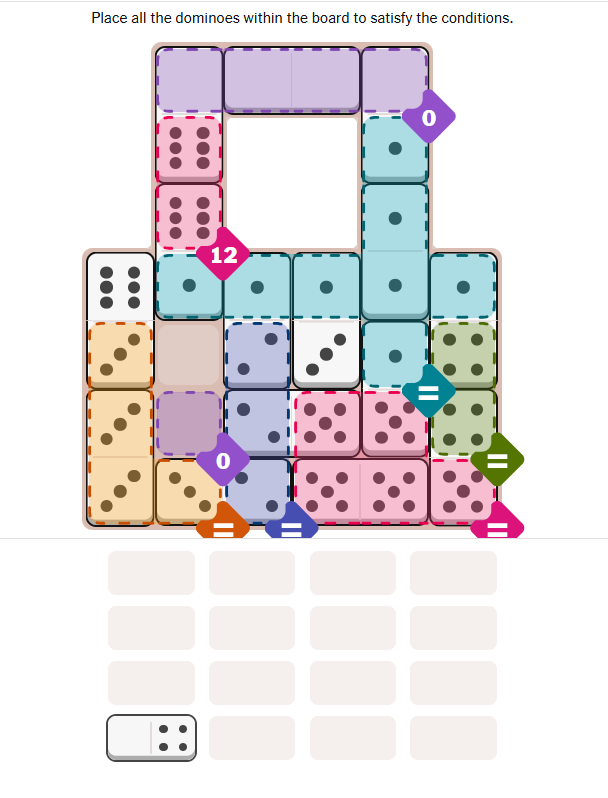Tap the white three-pip domino tile
Screen dimensions: 608x798
pos(326,354)
